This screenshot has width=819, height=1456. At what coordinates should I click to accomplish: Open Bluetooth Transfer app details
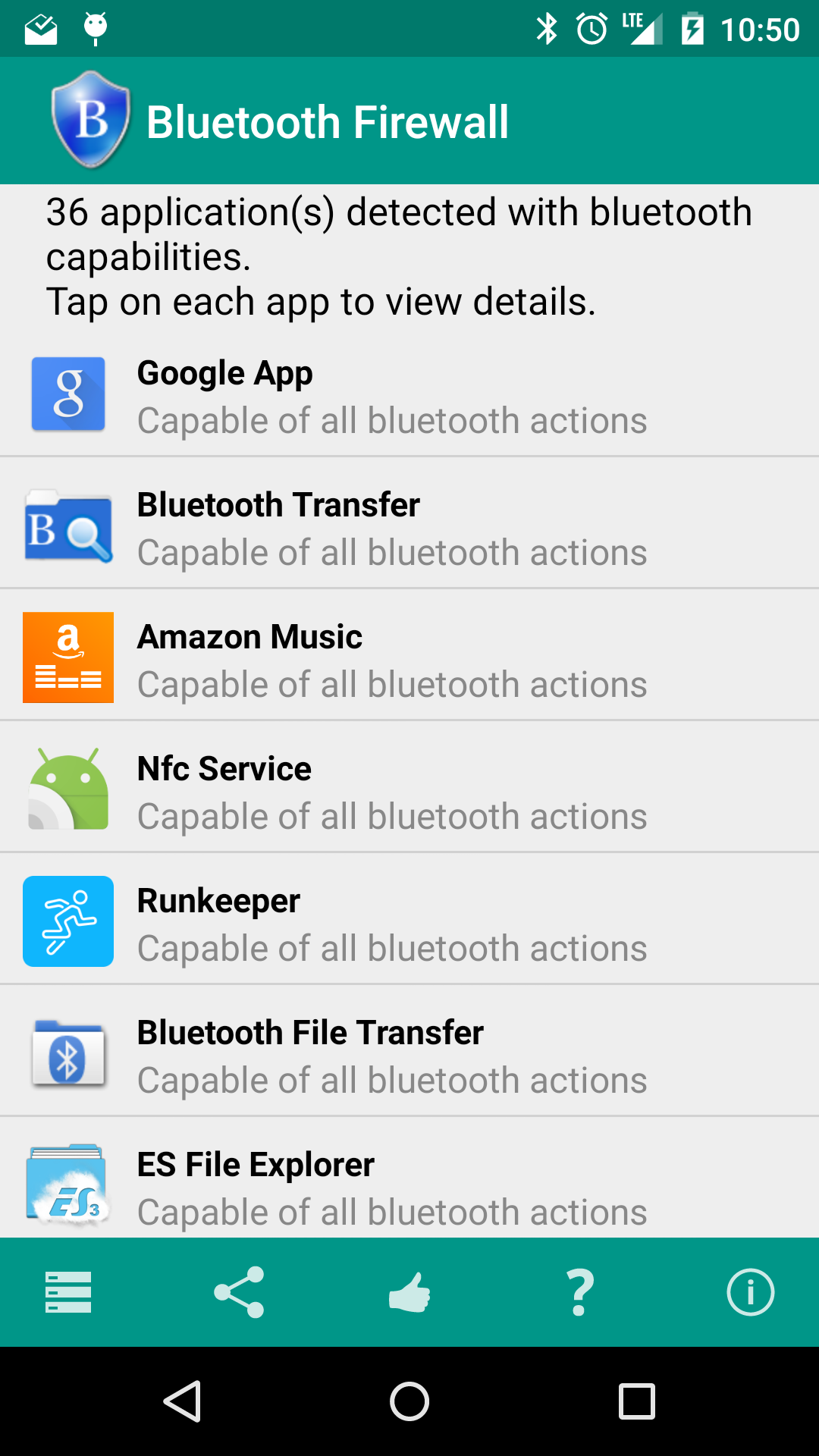pos(409,526)
